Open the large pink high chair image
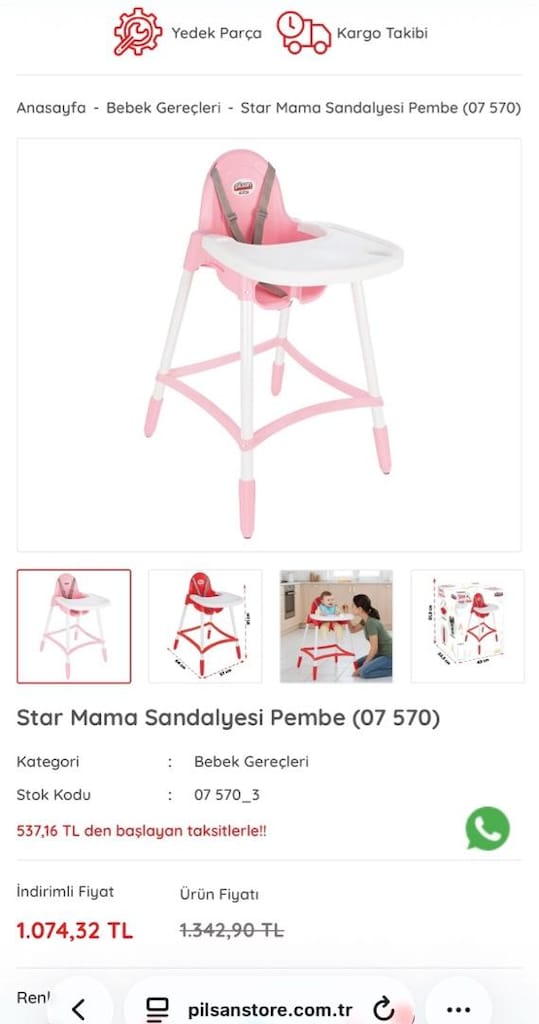The width and height of the screenshot is (539, 1024). 269,345
